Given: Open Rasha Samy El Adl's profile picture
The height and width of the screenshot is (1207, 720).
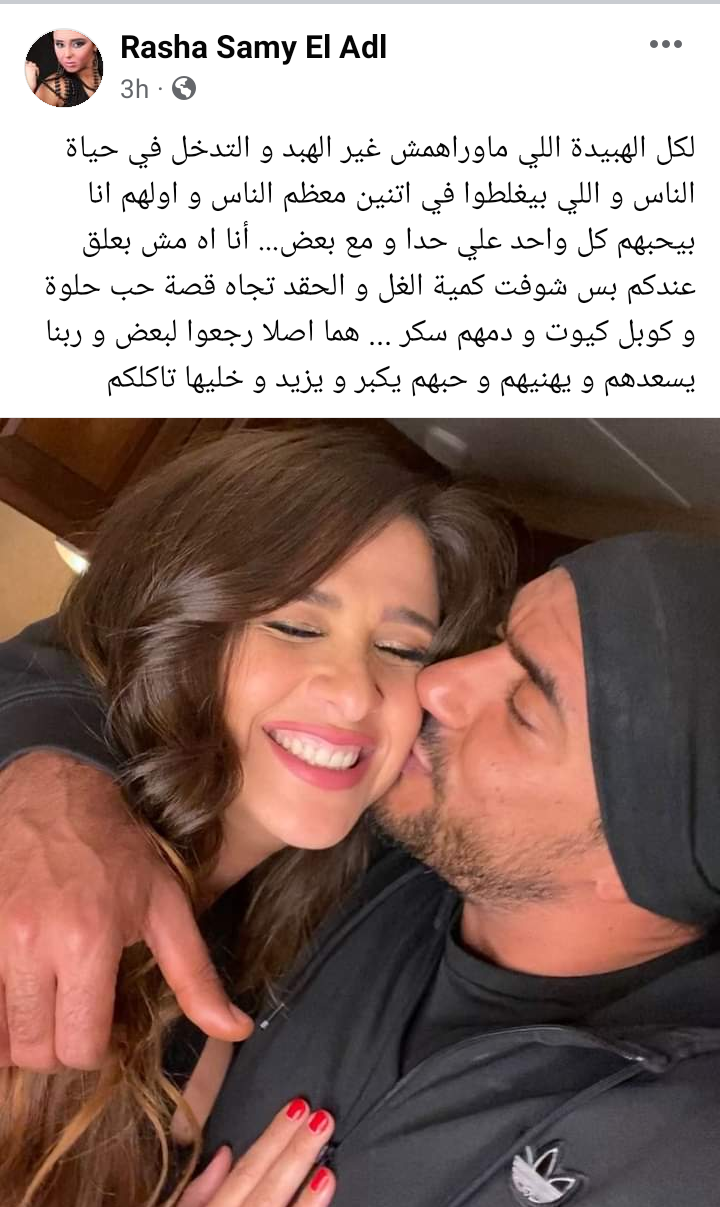Looking at the screenshot, I should pos(63,68).
